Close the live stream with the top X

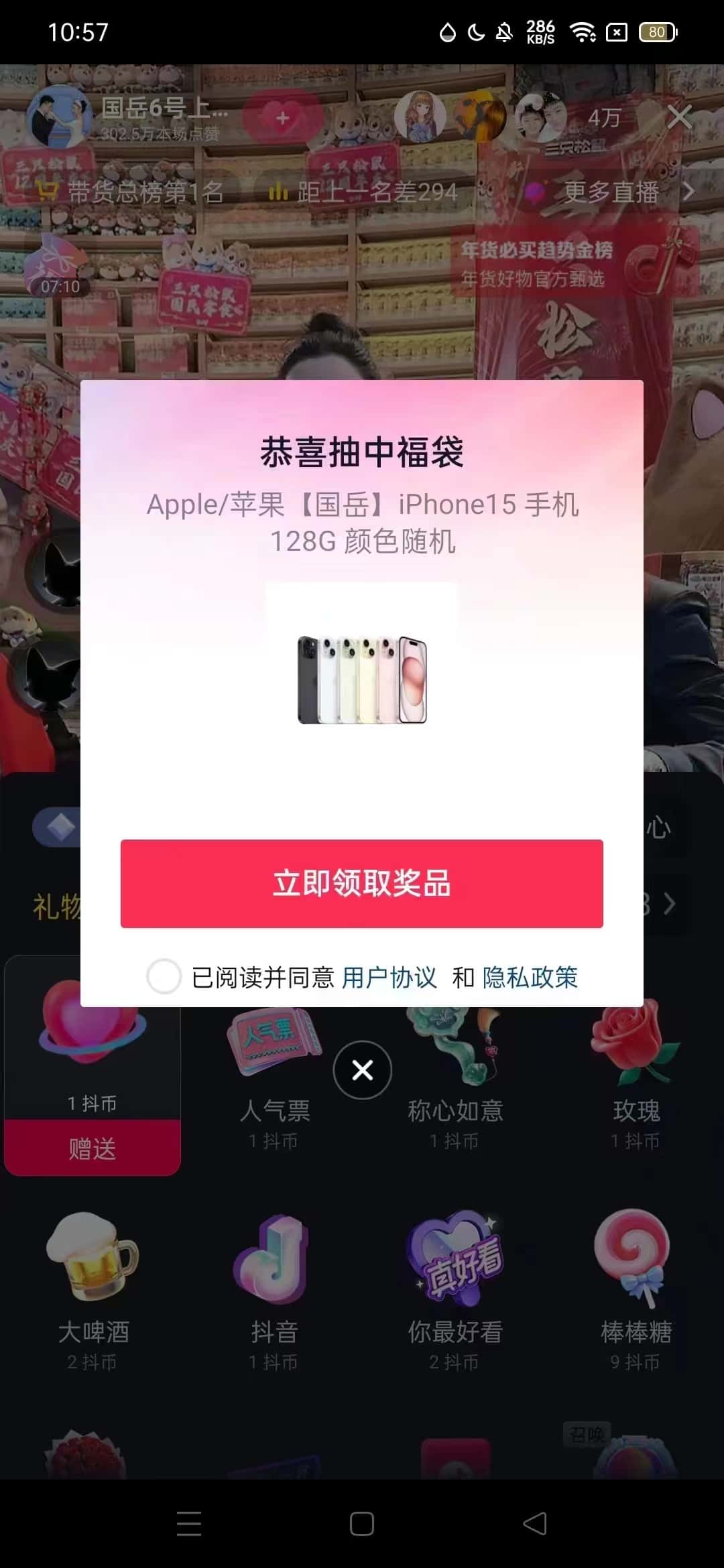click(679, 117)
